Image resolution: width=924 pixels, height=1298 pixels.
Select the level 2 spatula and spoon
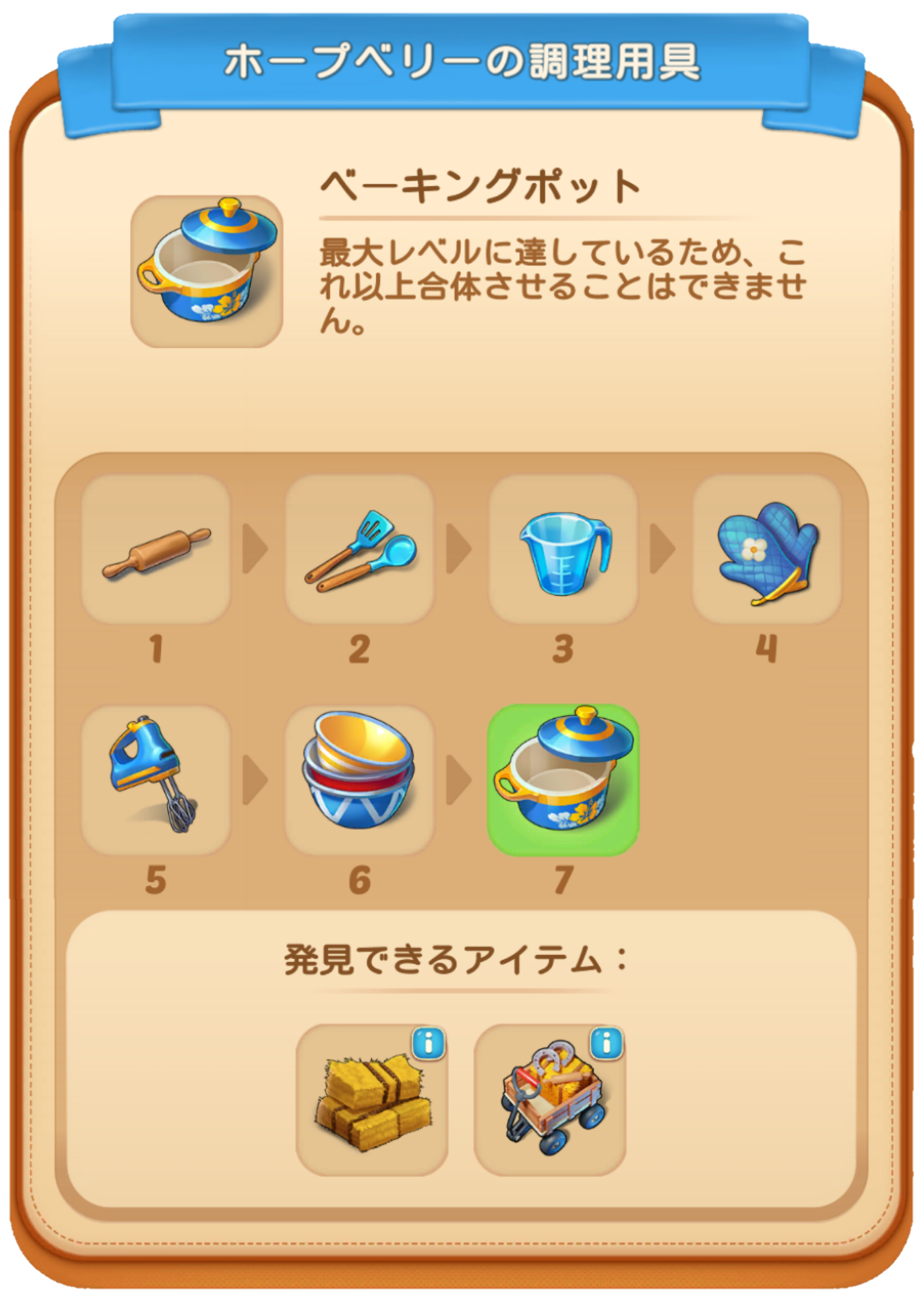point(359,549)
